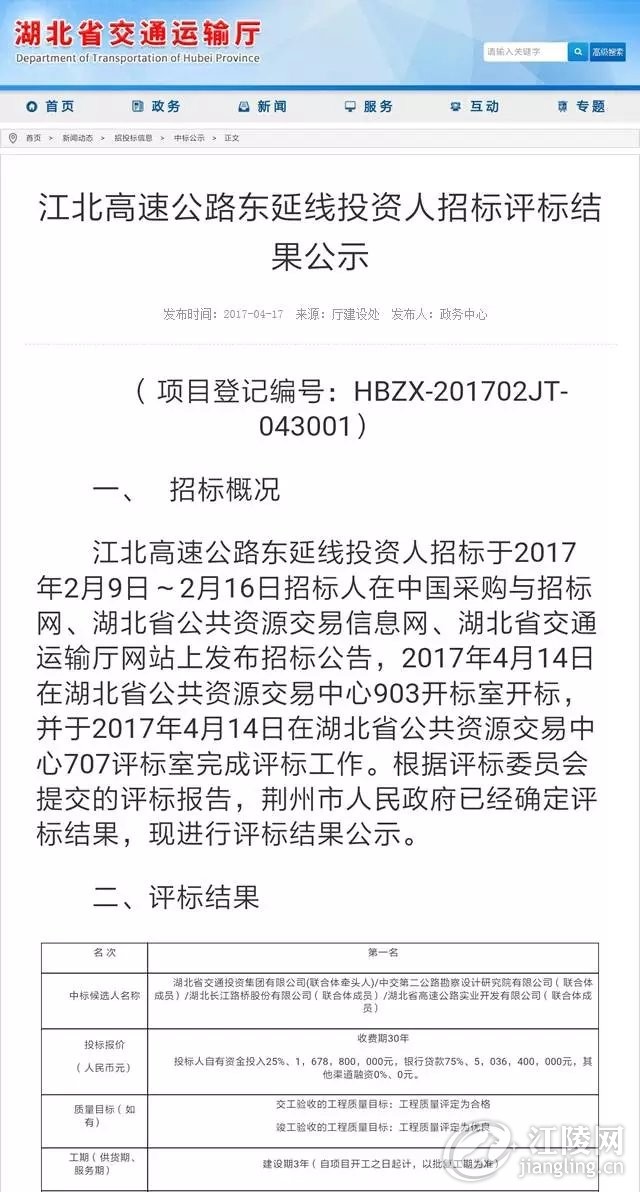Go to 招投标信息 breadcrumb link
Image resolution: width=640 pixels, height=1192 pixels.
[132, 138]
